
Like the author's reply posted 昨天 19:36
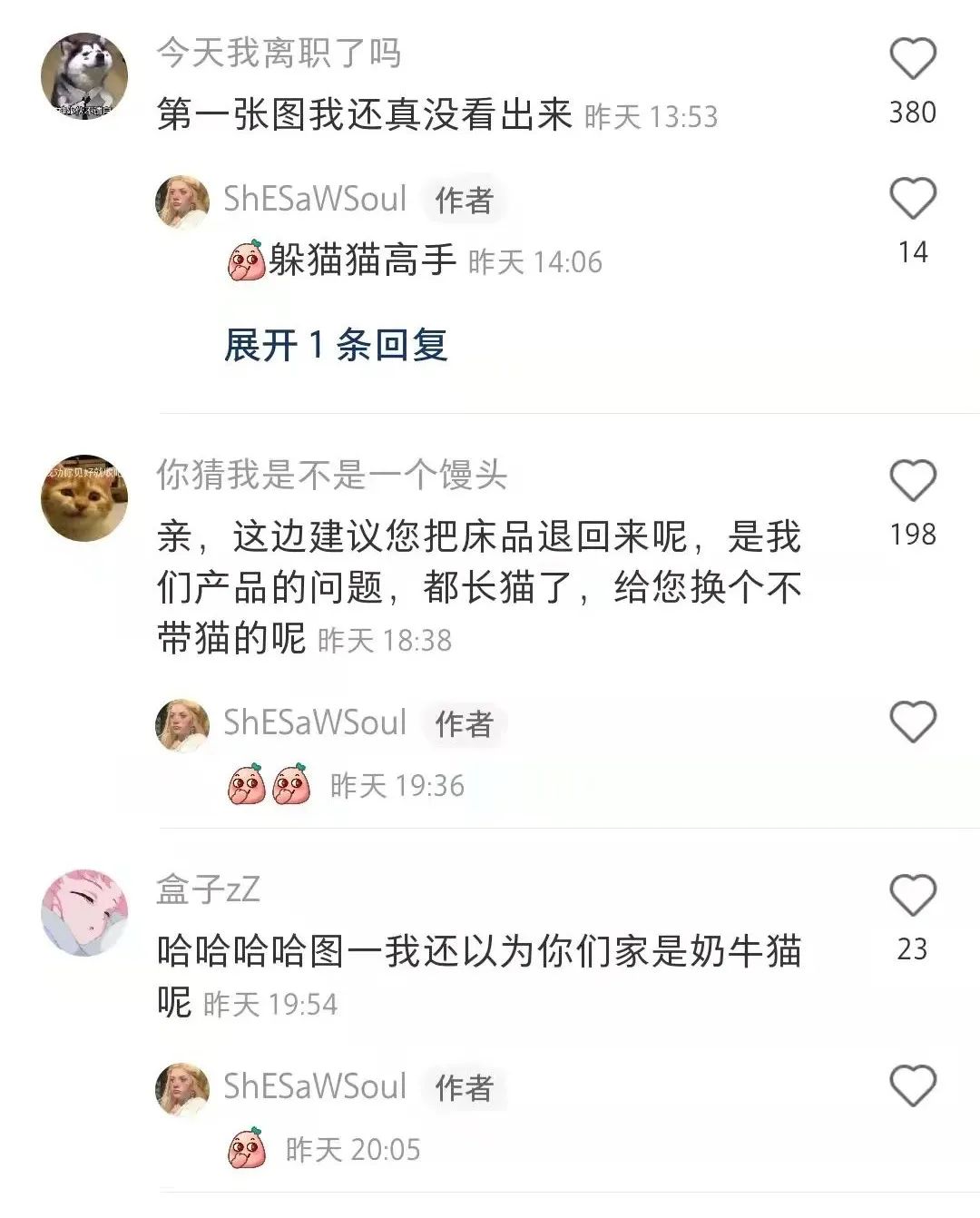[x=912, y=722]
